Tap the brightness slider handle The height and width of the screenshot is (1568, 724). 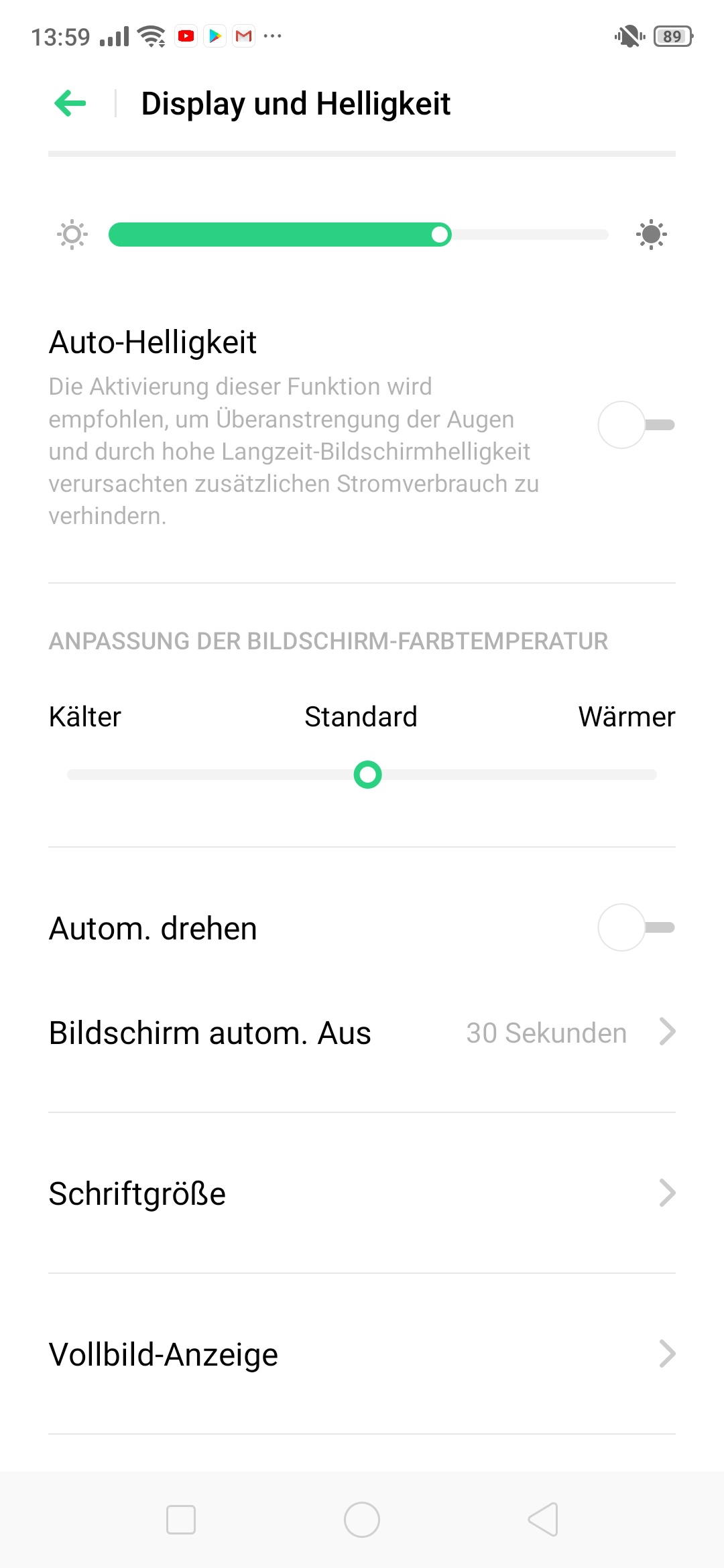440,235
